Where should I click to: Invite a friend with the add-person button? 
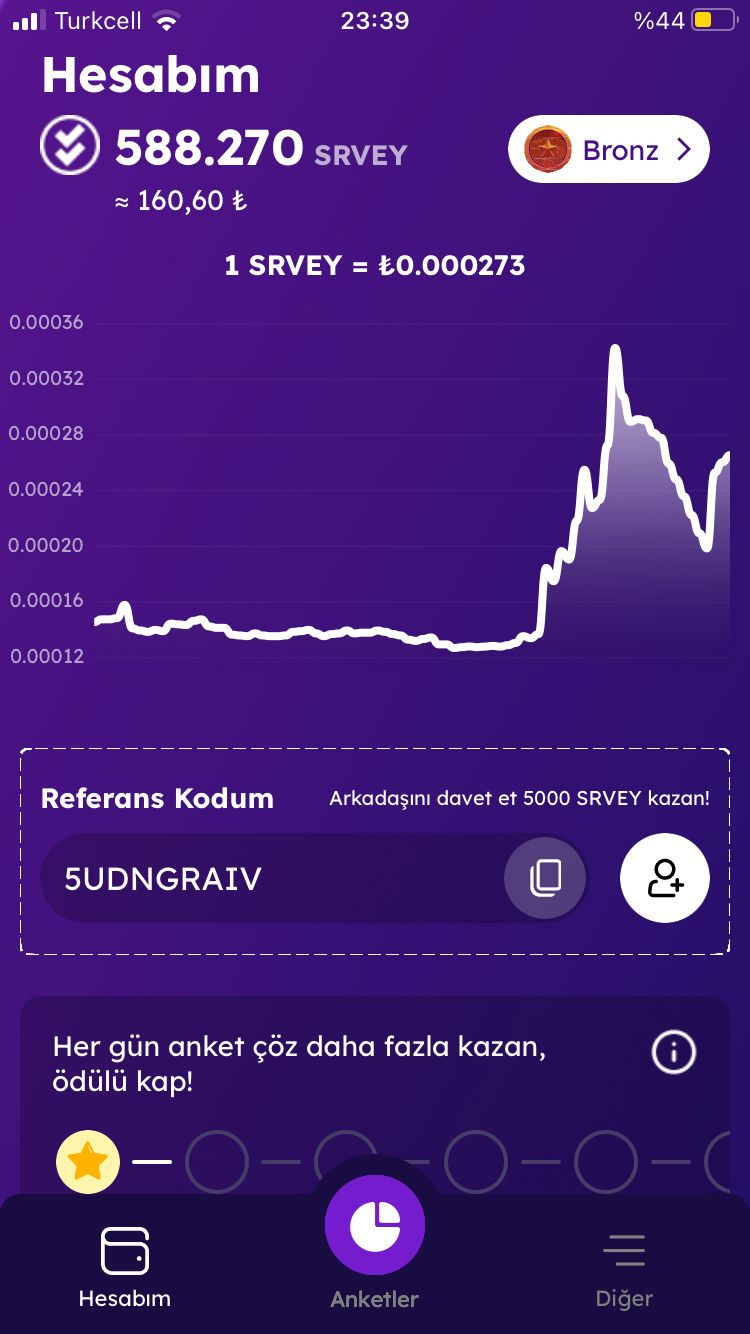click(x=665, y=878)
